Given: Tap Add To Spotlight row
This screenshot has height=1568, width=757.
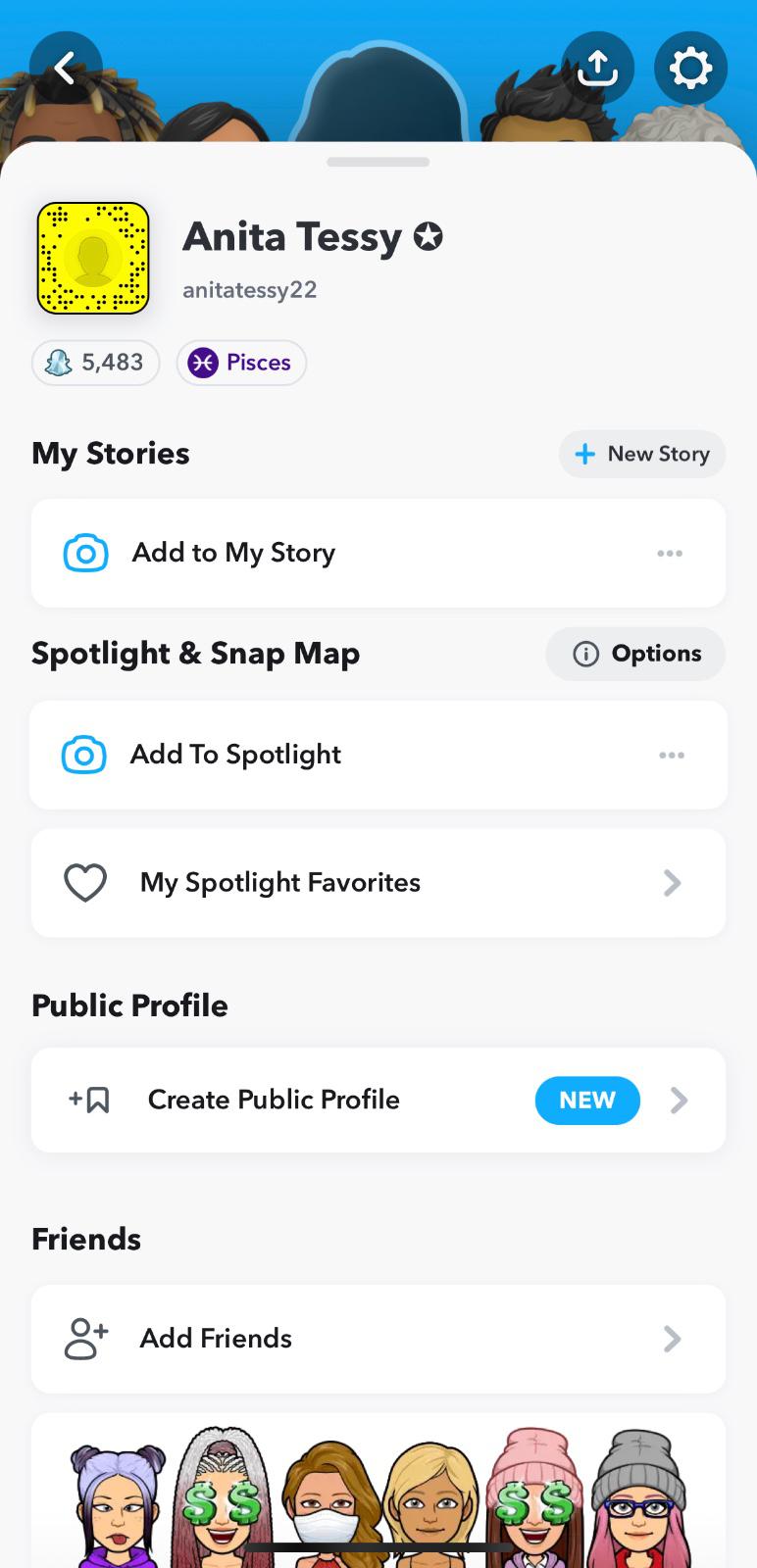Looking at the screenshot, I should (x=235, y=755).
